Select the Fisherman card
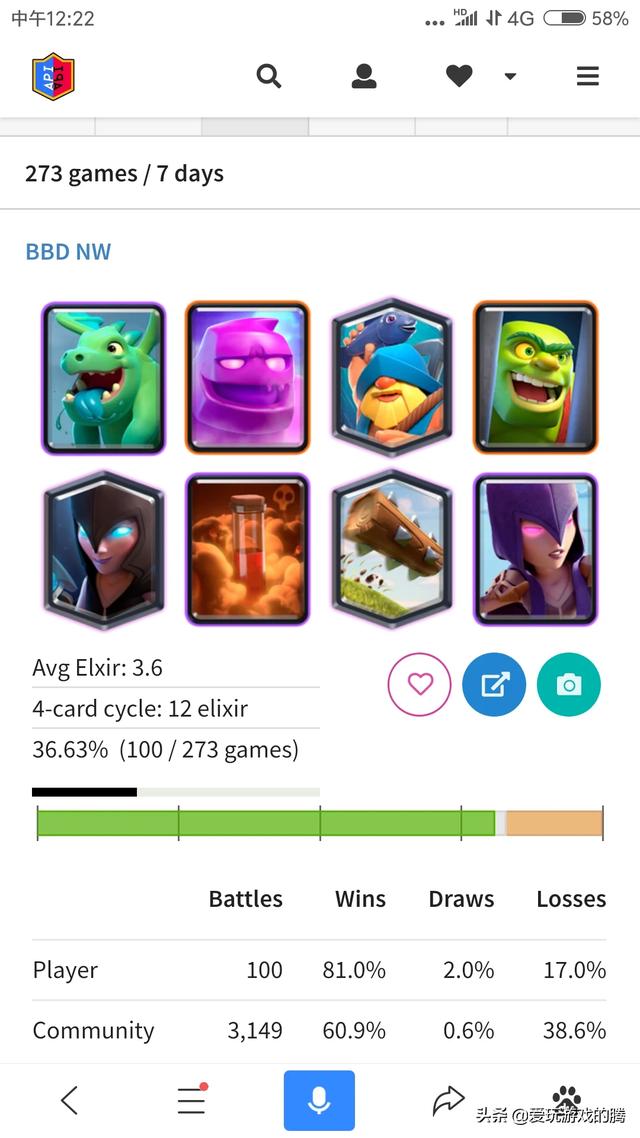 [391, 379]
